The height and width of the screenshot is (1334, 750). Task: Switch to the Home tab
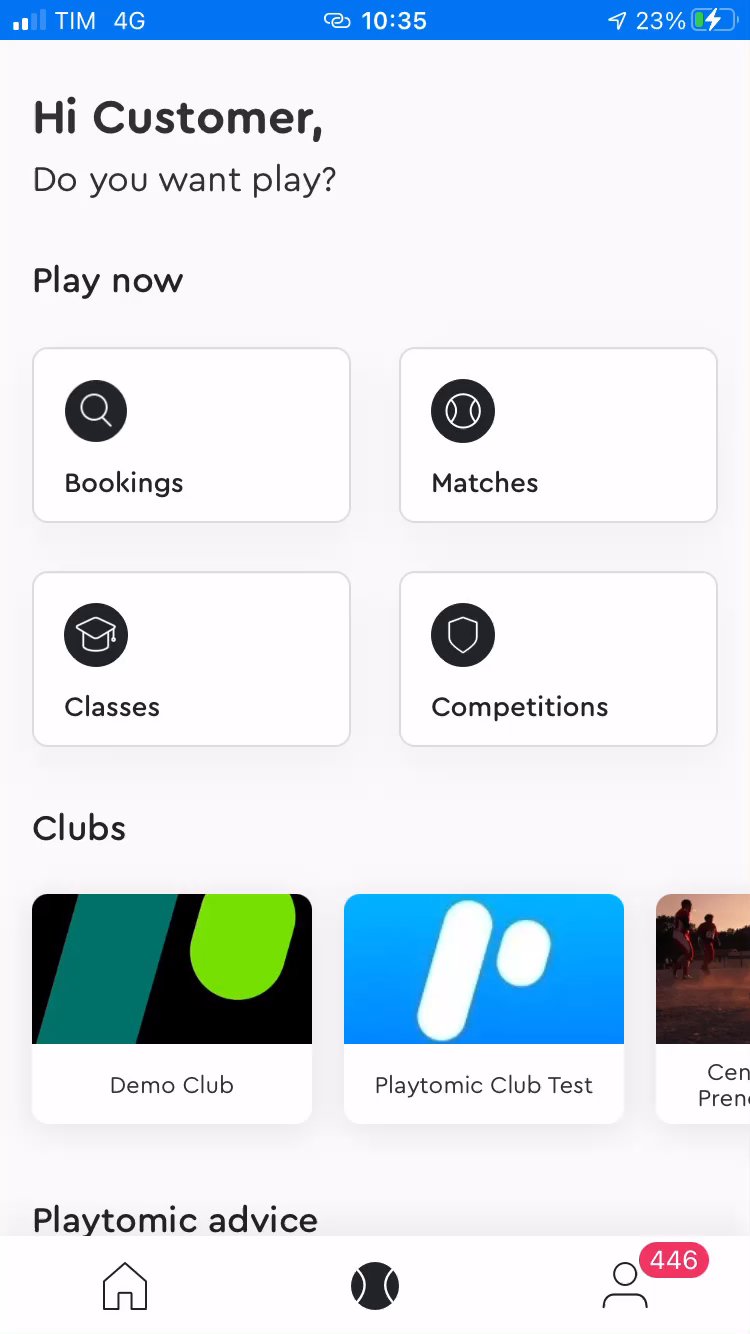(x=125, y=1286)
